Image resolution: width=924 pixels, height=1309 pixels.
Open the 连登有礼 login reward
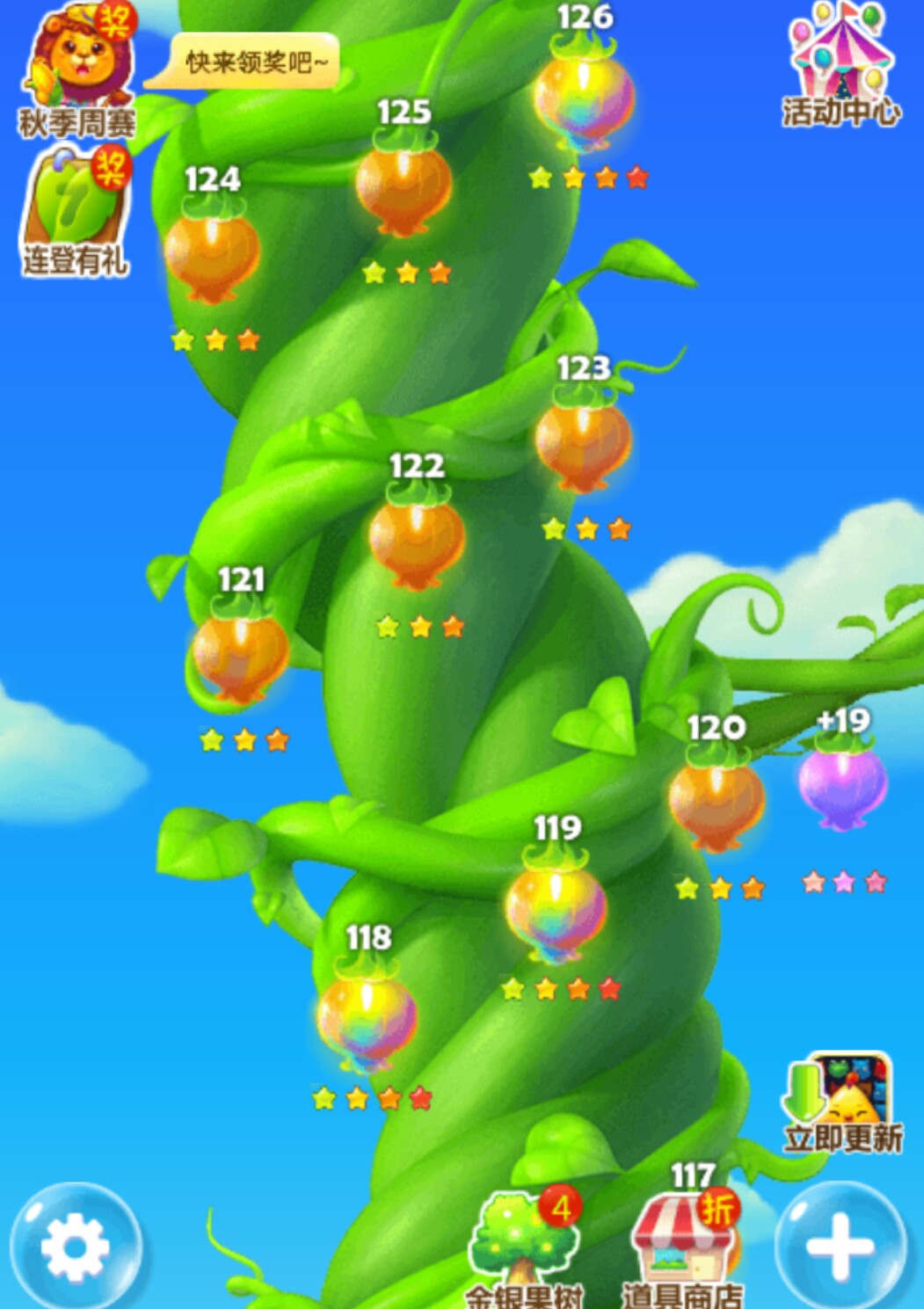(74, 211)
